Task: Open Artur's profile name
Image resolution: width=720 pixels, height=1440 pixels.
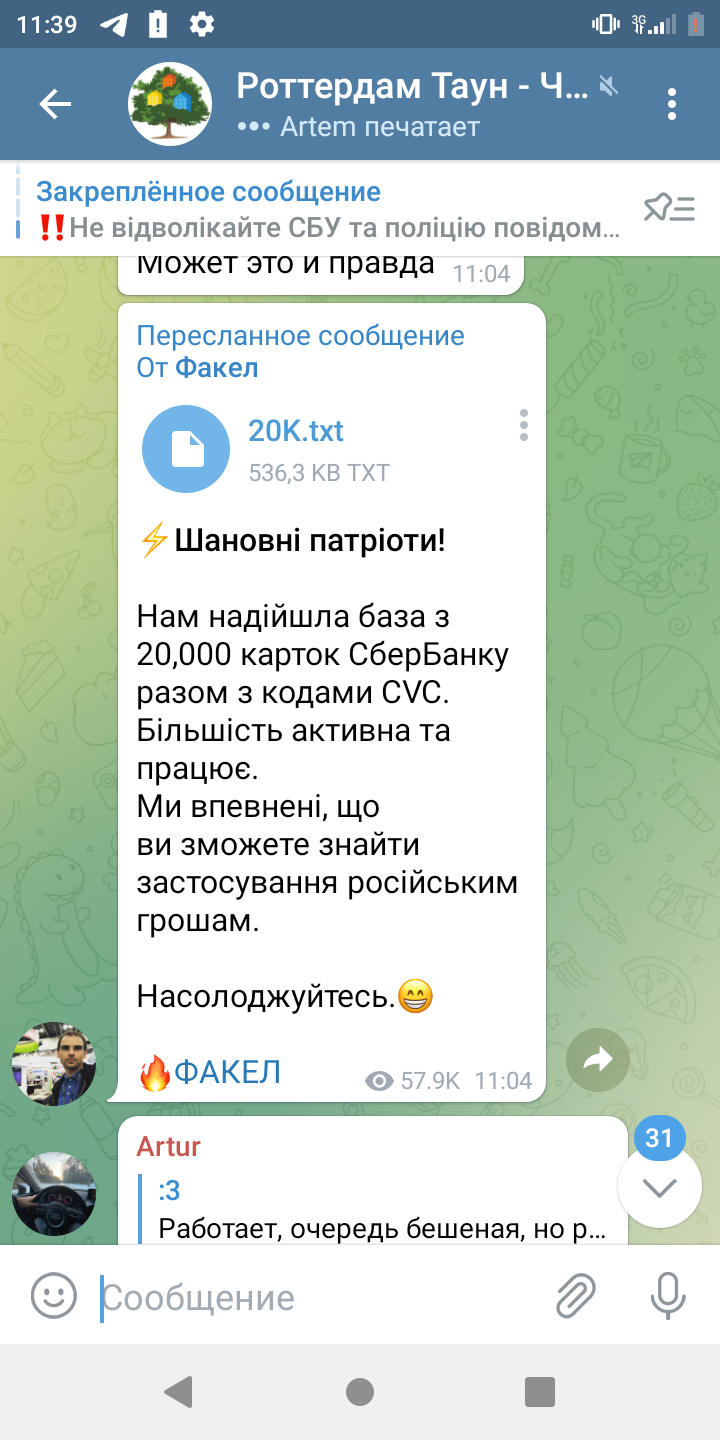Action: [x=169, y=1146]
